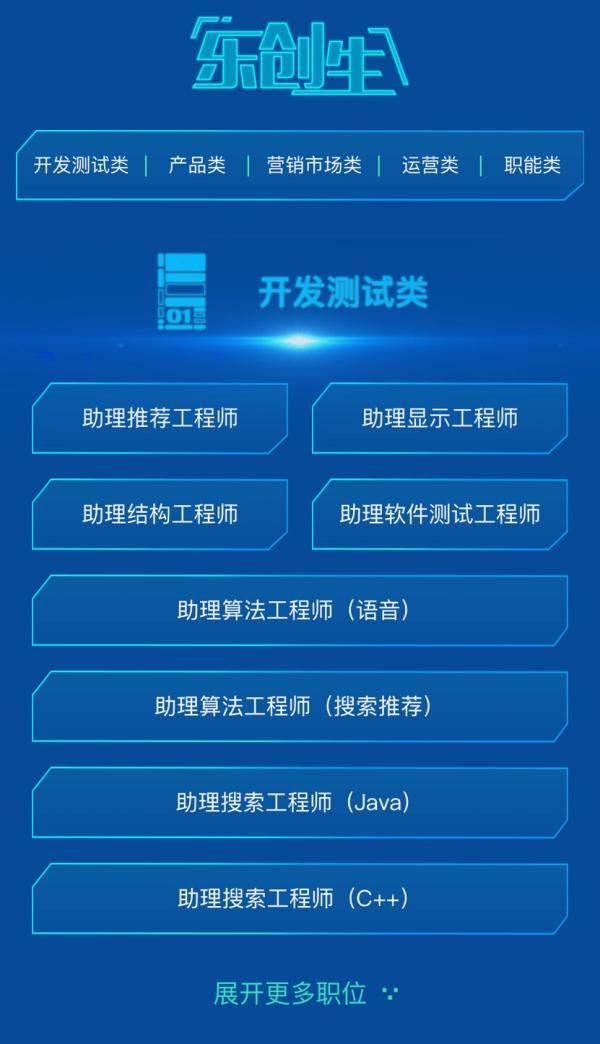Open 助理算法工程师（语音）position details

coord(300,610)
